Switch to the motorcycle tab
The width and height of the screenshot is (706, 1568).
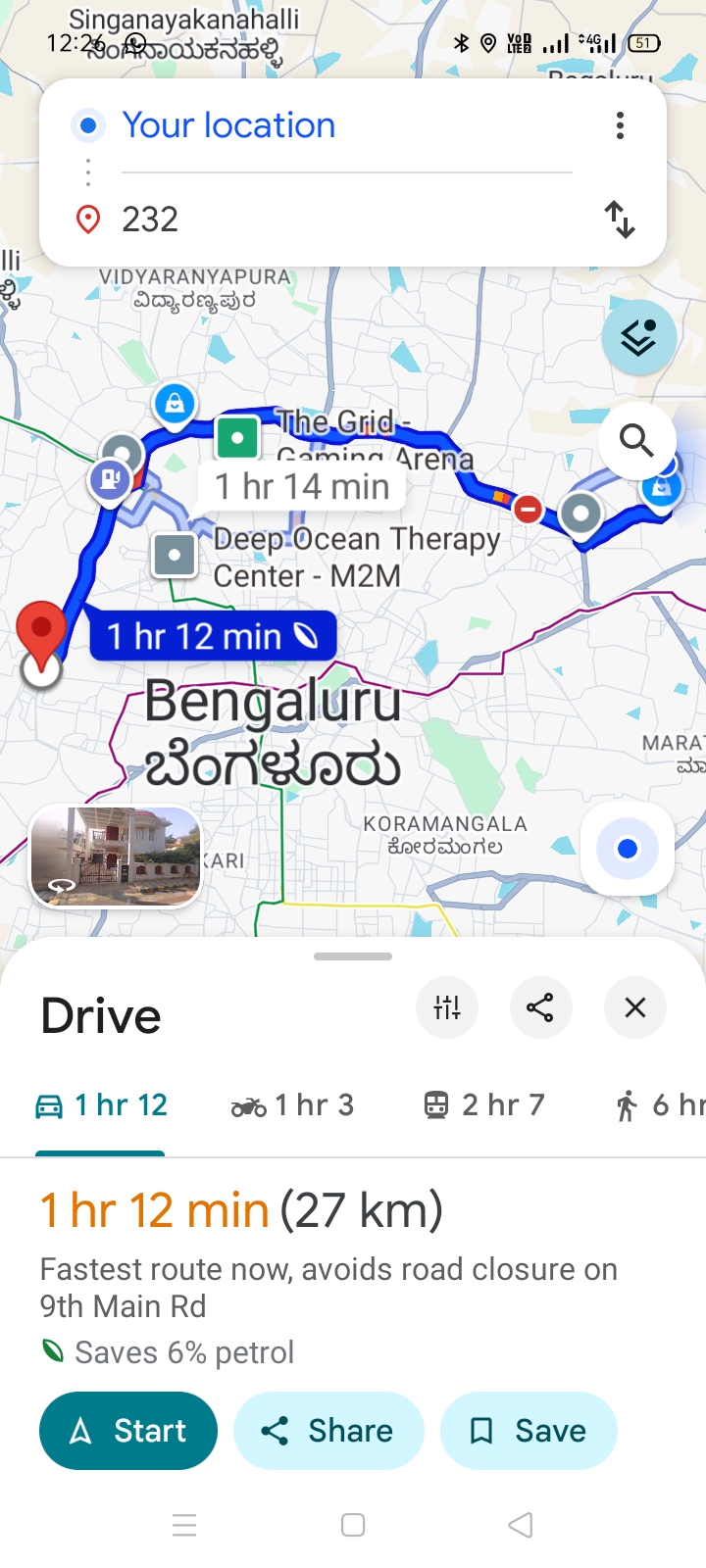pyautogui.click(x=292, y=1105)
